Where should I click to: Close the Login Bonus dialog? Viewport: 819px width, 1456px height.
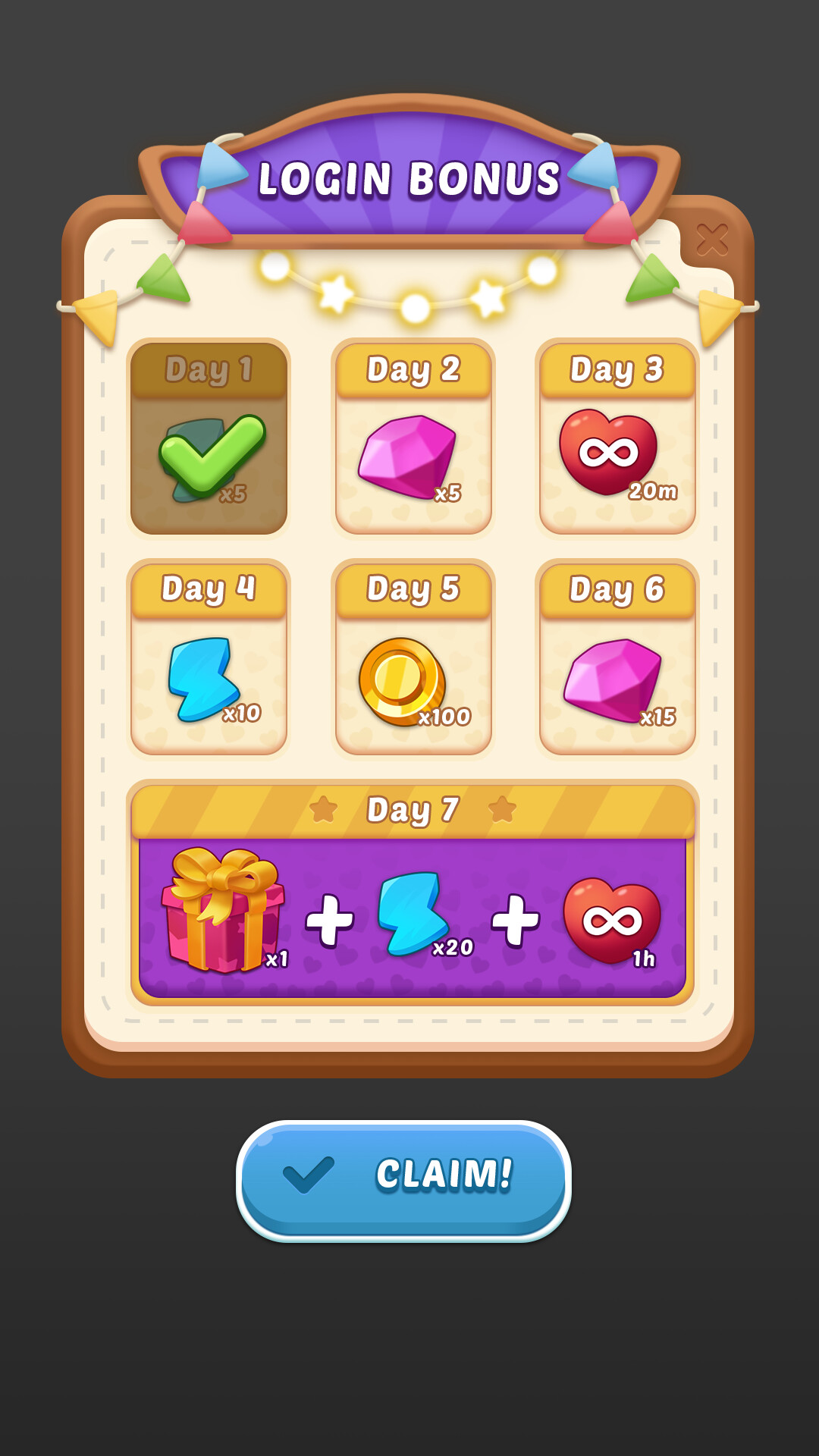711,240
